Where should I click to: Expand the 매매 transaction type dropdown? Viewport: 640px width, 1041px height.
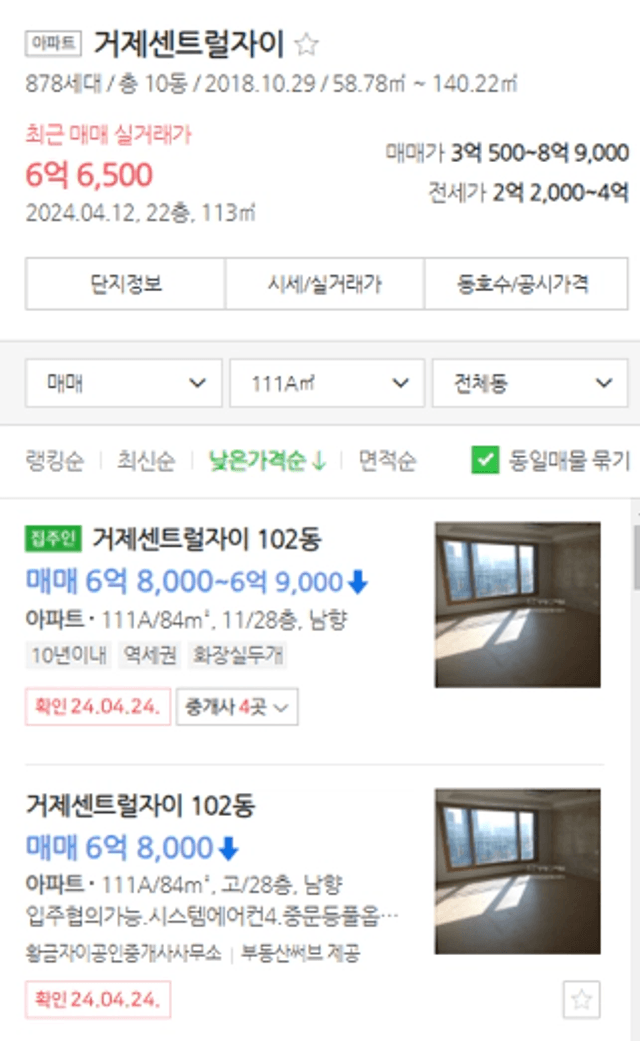coord(123,383)
